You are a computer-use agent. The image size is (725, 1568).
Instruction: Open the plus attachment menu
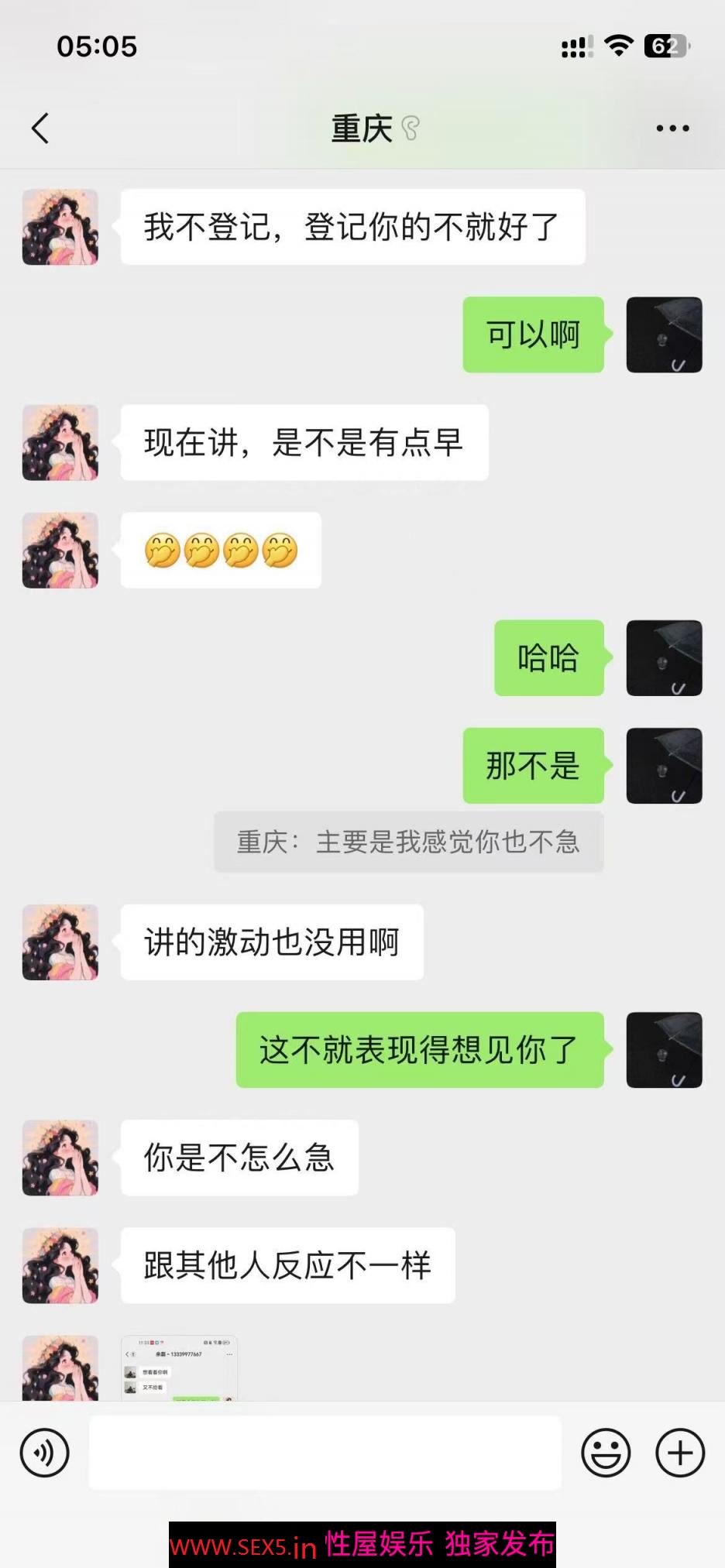click(x=680, y=1453)
